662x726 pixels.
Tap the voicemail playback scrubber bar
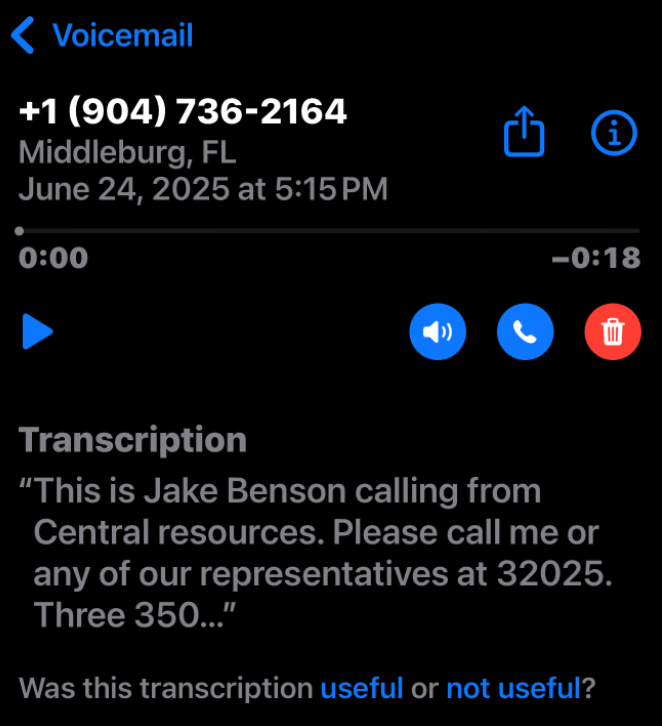coord(328,231)
